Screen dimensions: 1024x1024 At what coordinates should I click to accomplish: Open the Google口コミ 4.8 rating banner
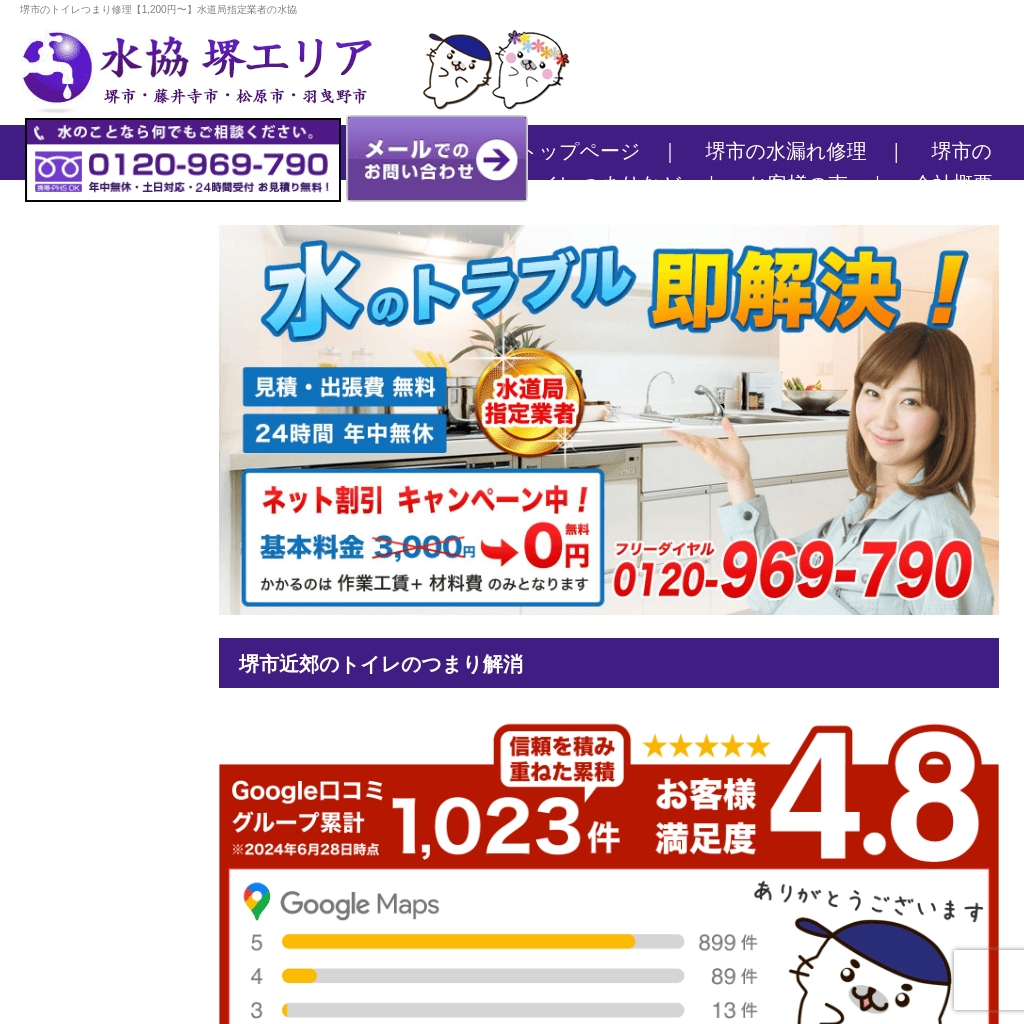tap(608, 870)
